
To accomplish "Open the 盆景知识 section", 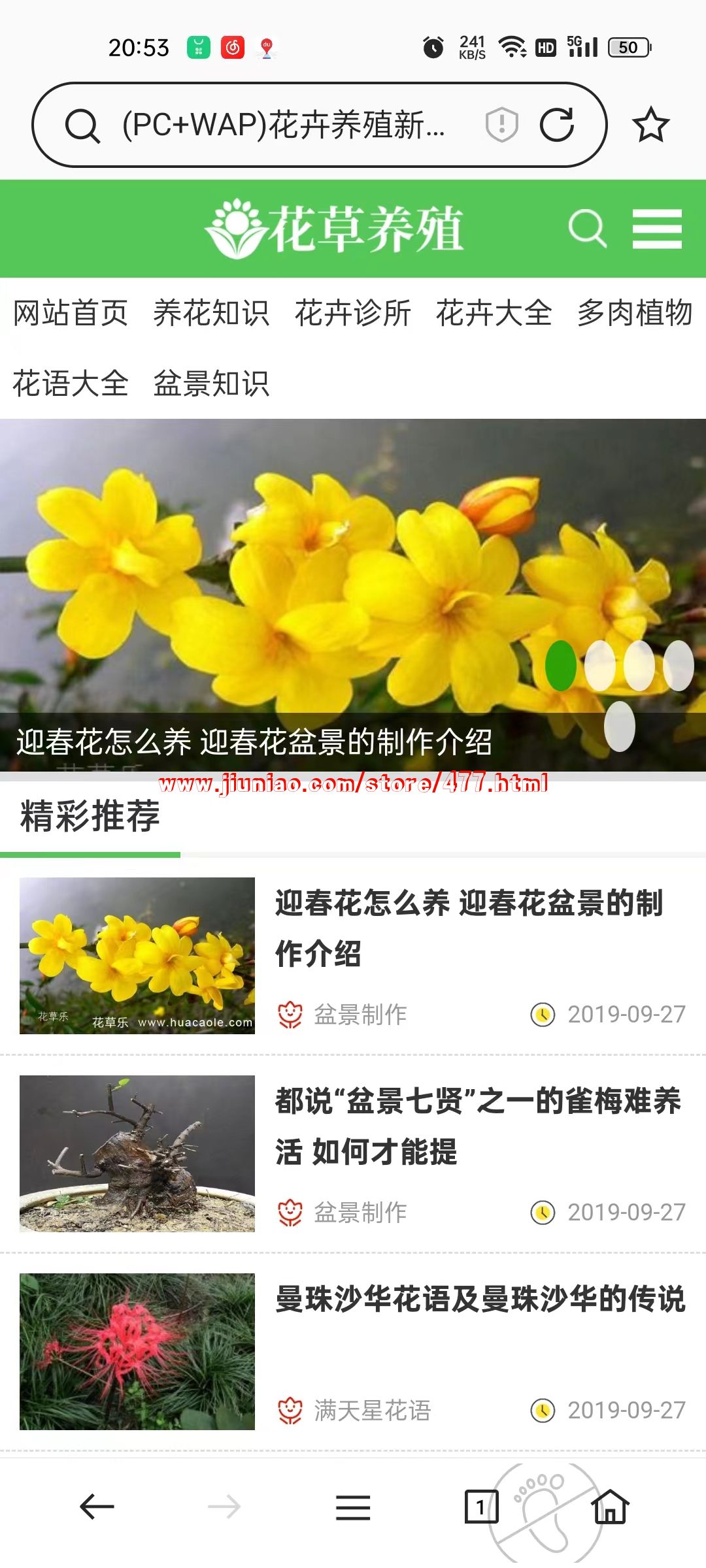I will point(211,384).
